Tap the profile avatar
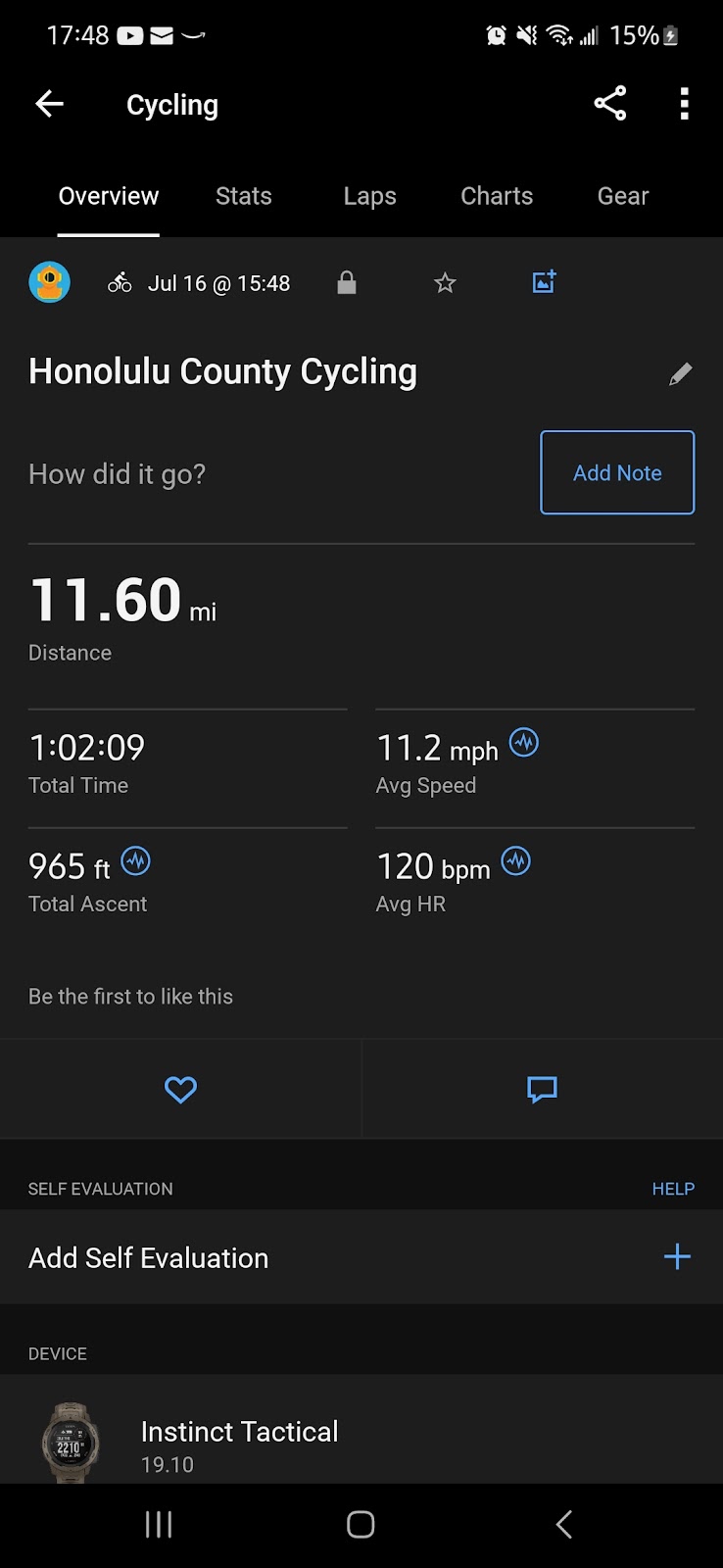This screenshot has height=1568, width=723. [49, 282]
